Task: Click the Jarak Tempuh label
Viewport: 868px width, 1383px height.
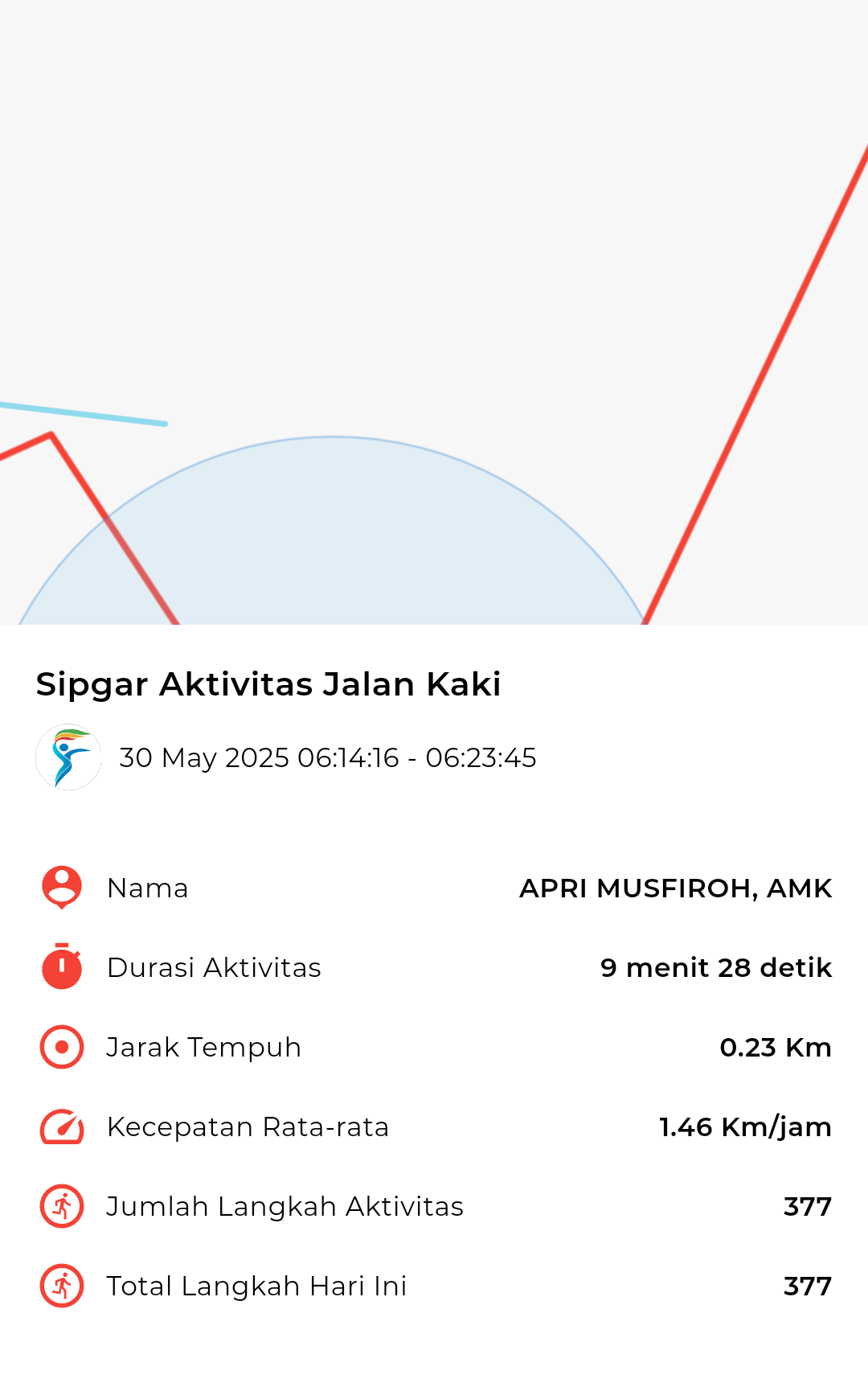Action: tap(202, 1047)
